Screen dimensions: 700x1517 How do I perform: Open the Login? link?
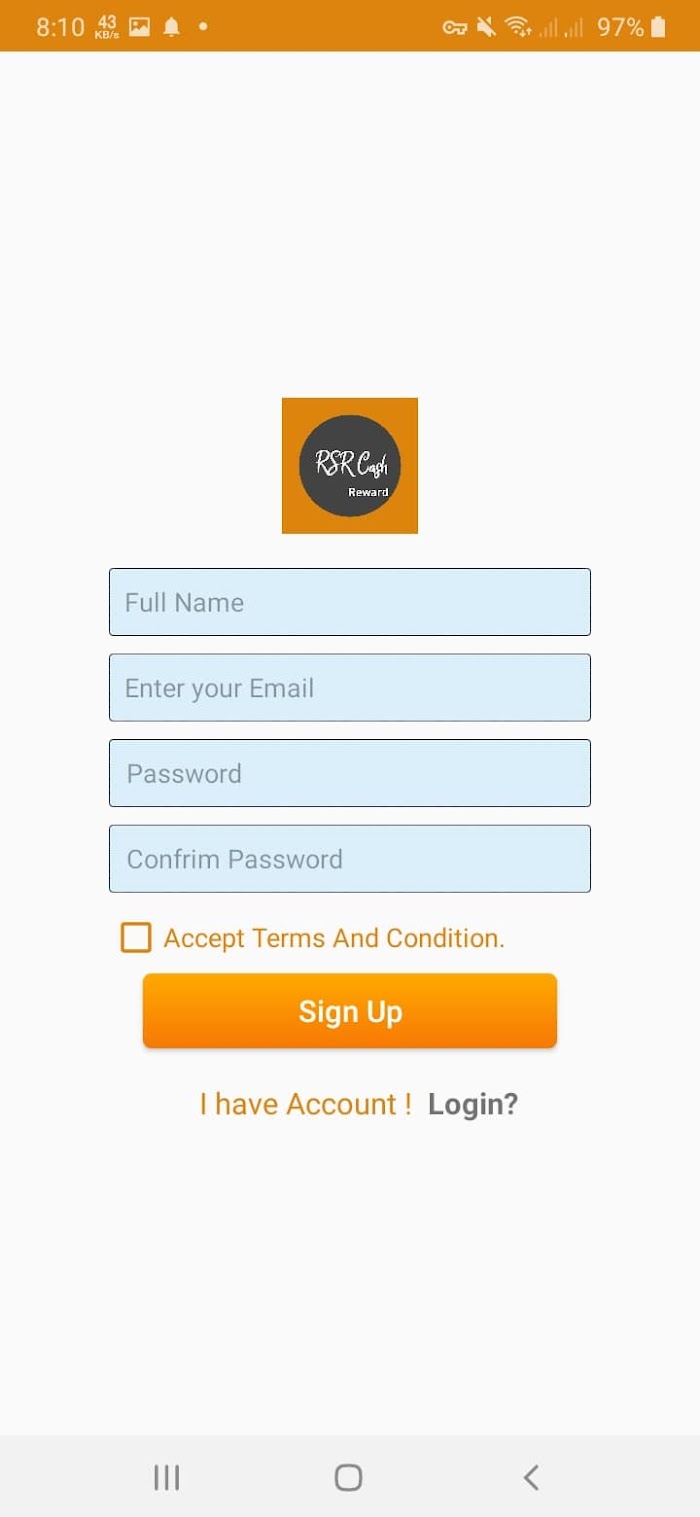[473, 1104]
